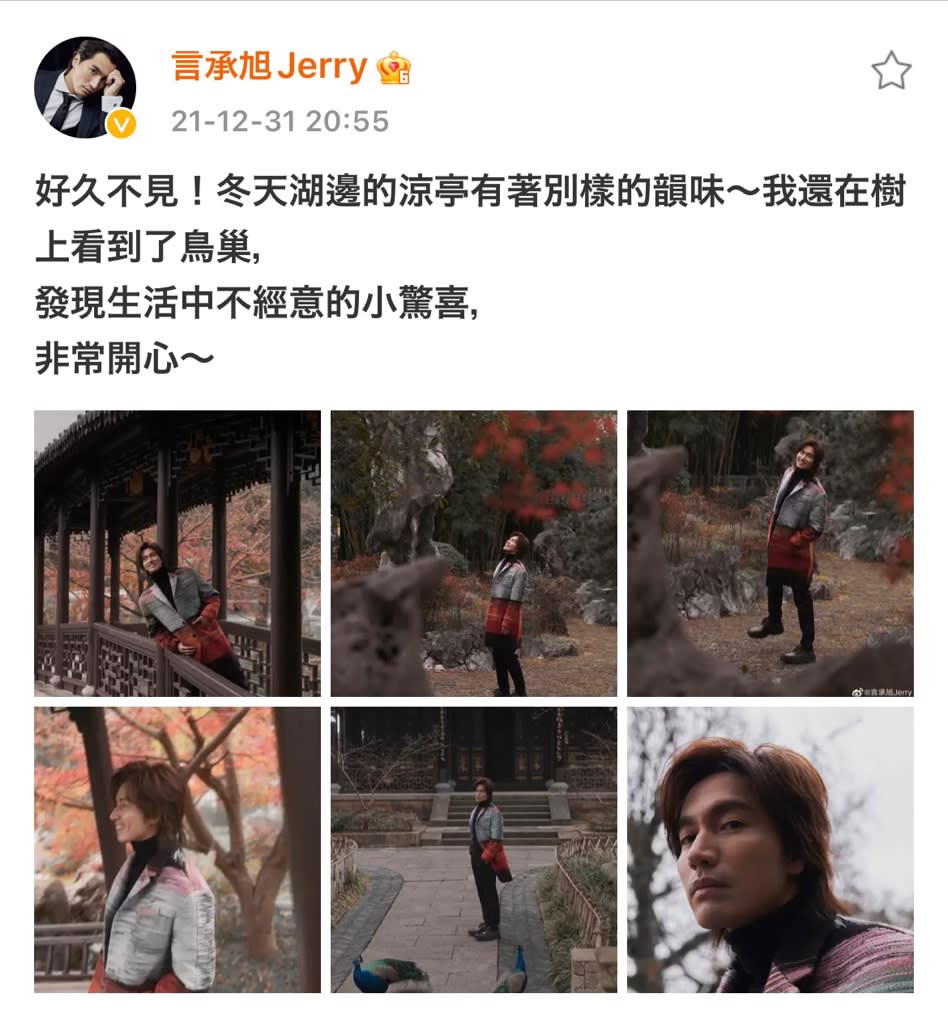Open the full-body photo with the Weibo watermark
This screenshot has height=1024, width=948.
tap(770, 553)
